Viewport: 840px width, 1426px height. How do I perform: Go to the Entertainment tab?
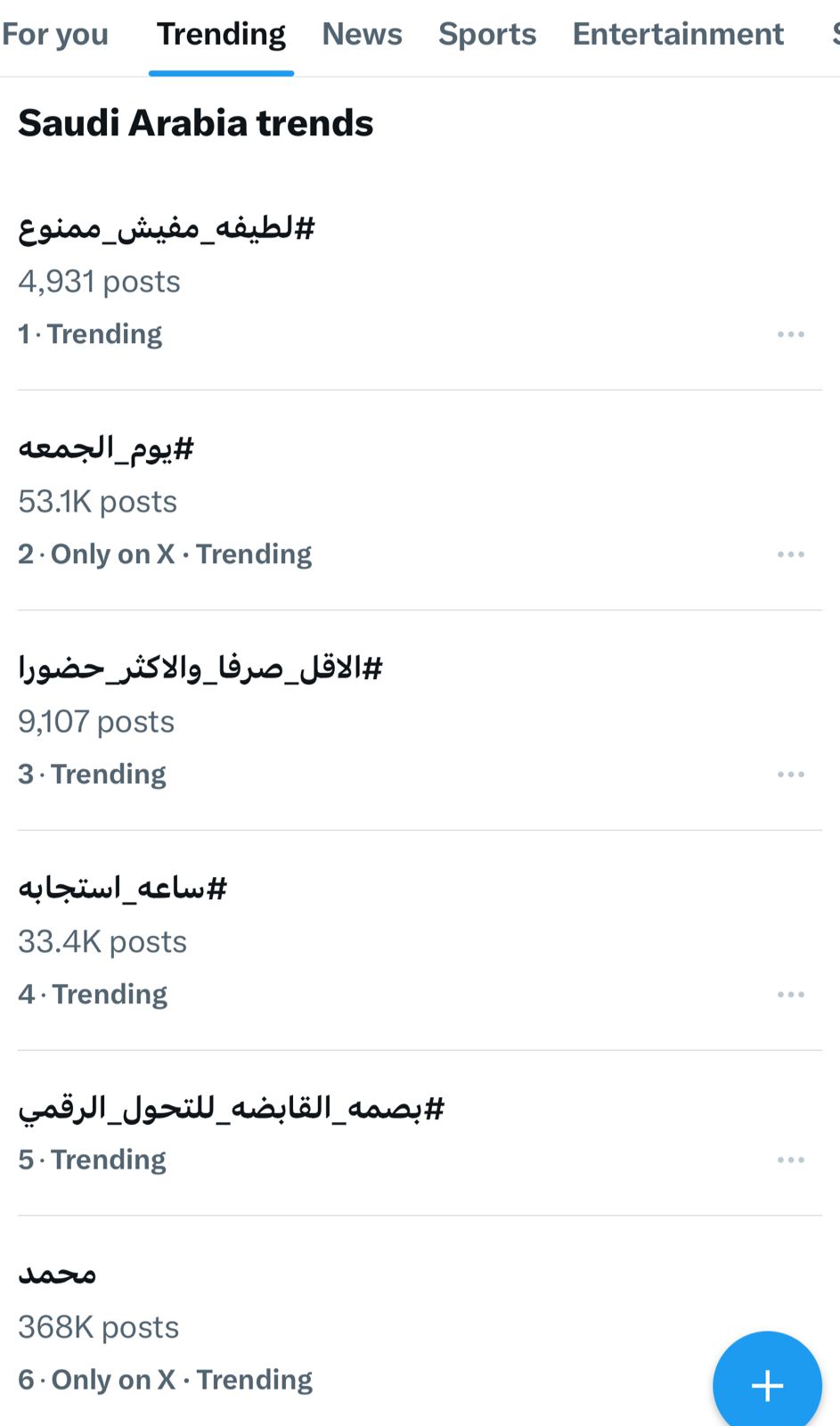point(678,34)
